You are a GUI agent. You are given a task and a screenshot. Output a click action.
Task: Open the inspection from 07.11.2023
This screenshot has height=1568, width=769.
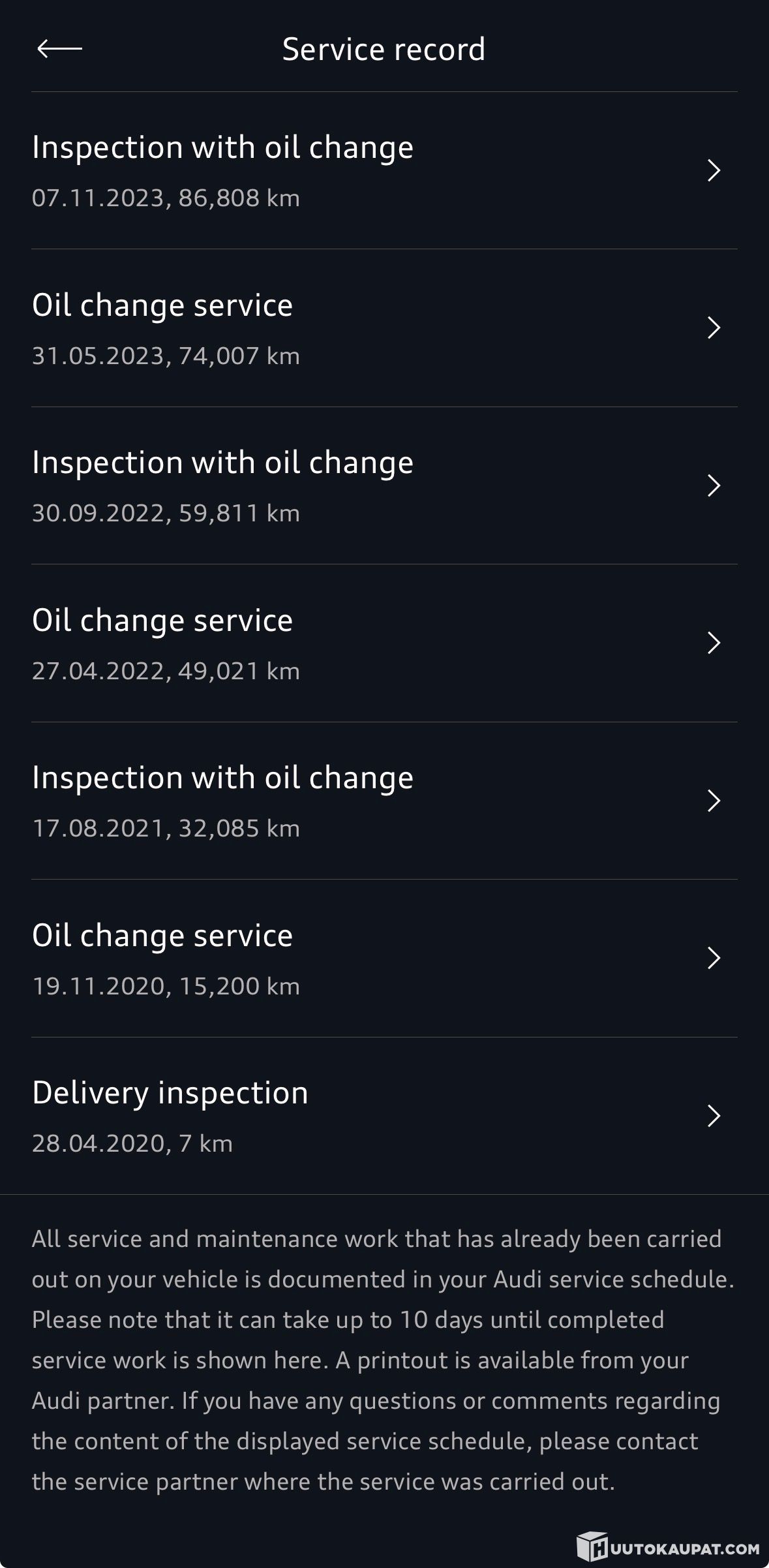tap(384, 170)
